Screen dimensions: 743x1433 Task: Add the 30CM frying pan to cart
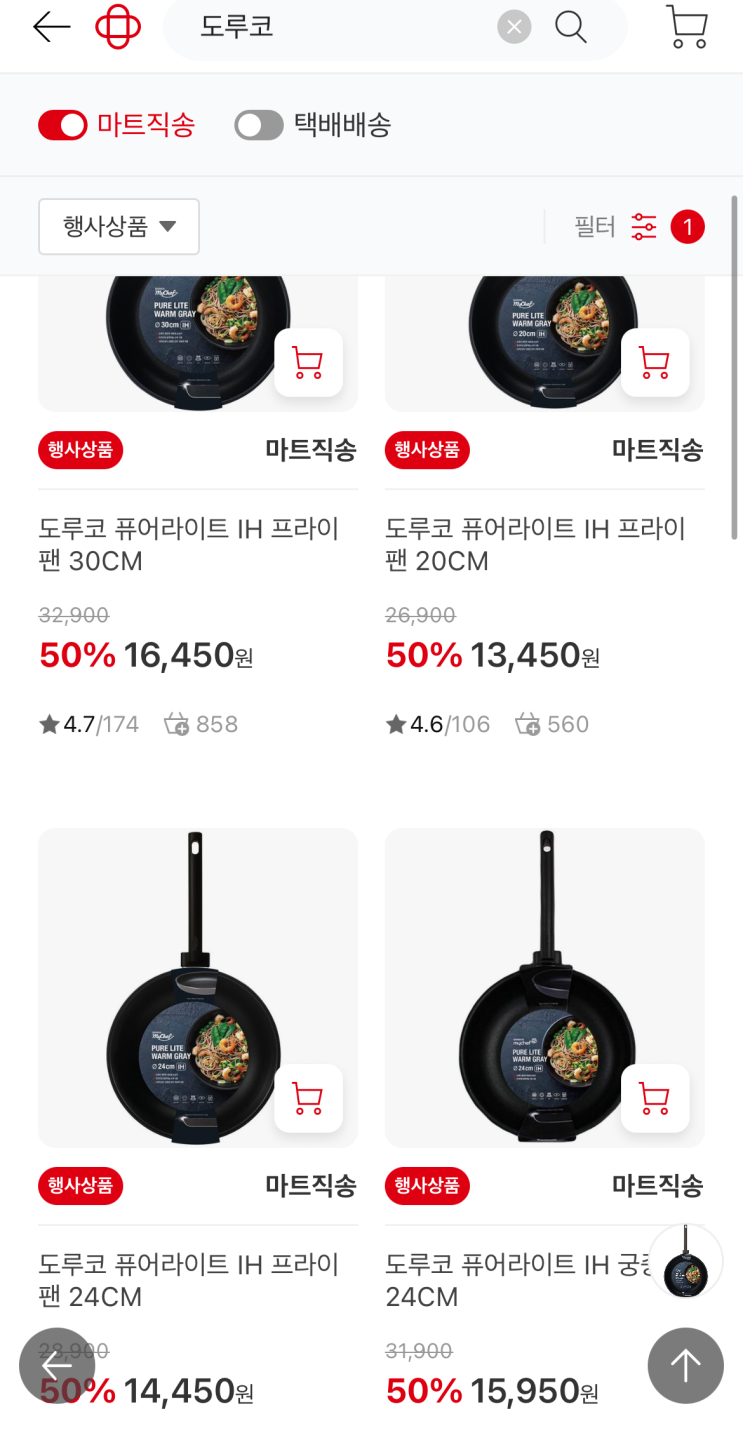pyautogui.click(x=308, y=362)
